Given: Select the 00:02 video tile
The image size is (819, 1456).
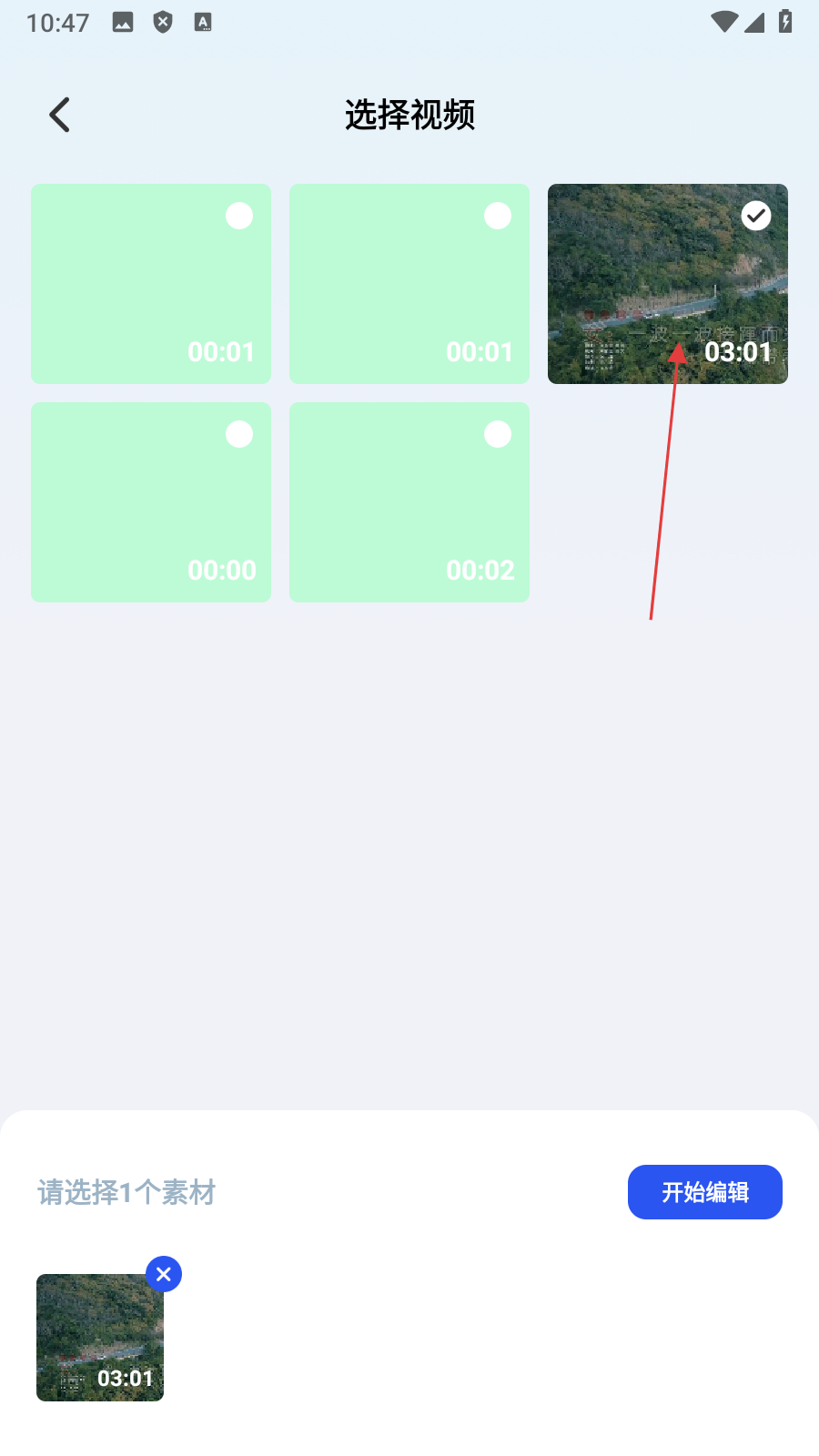Looking at the screenshot, I should point(409,501).
